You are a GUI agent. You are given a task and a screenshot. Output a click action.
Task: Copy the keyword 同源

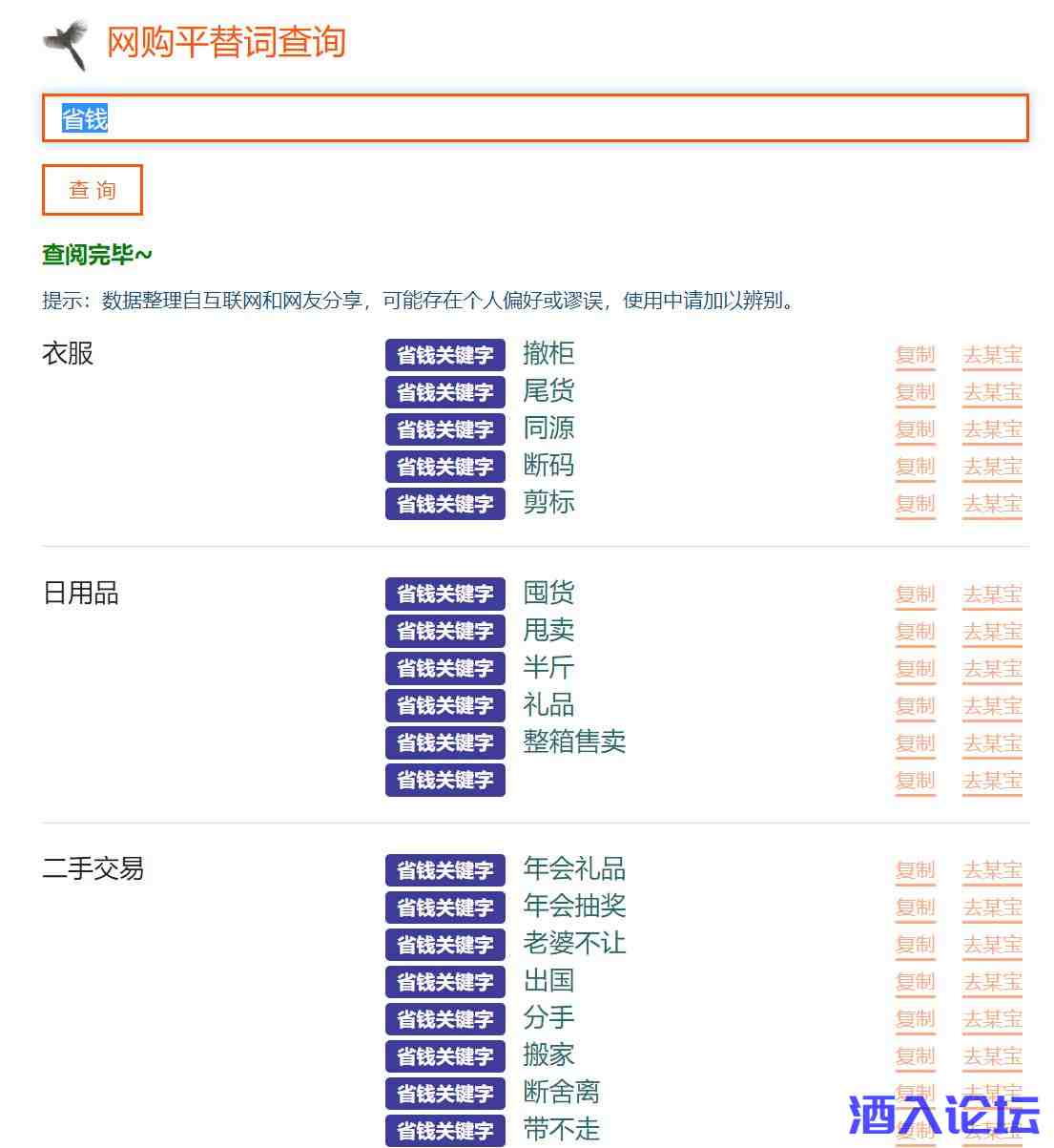pos(915,429)
